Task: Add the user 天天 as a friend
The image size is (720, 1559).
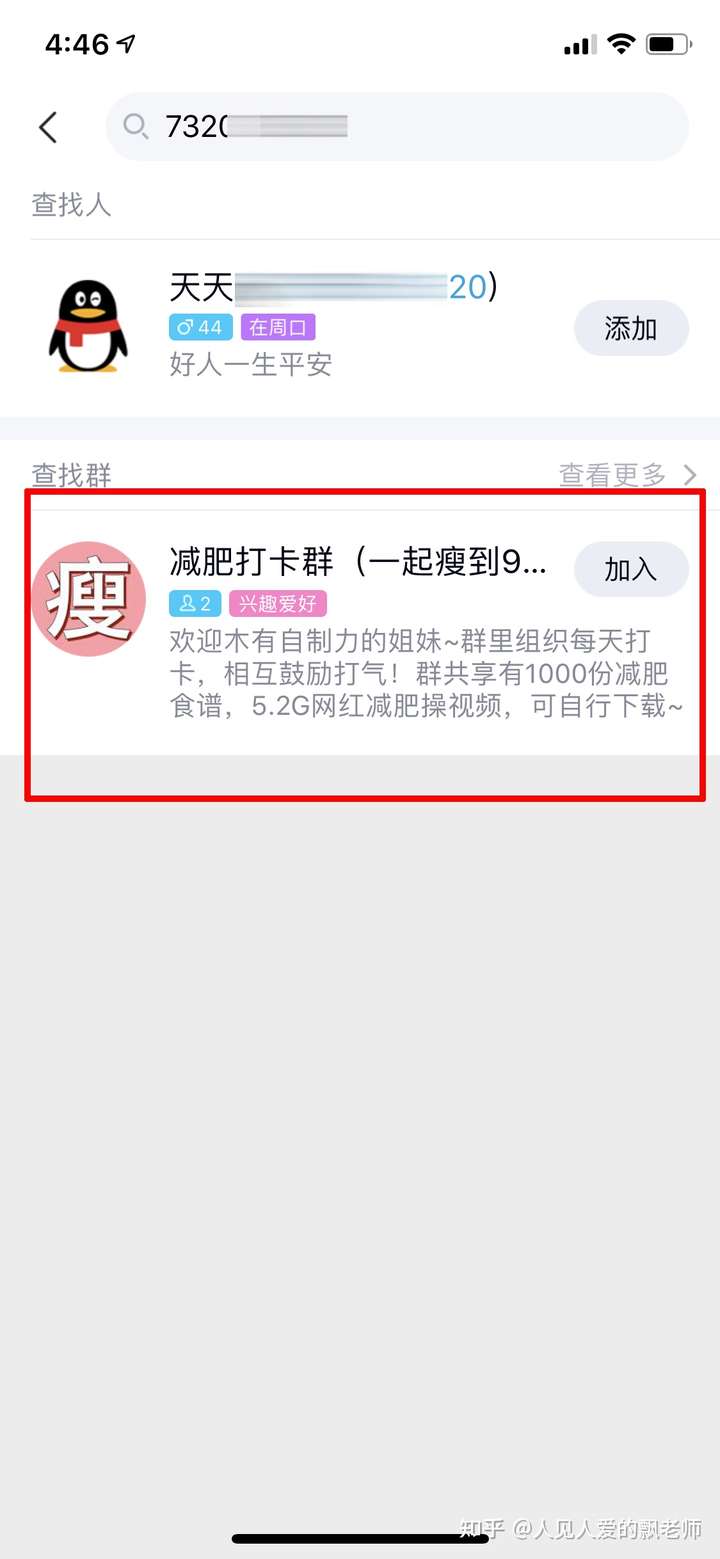Action: [630, 328]
